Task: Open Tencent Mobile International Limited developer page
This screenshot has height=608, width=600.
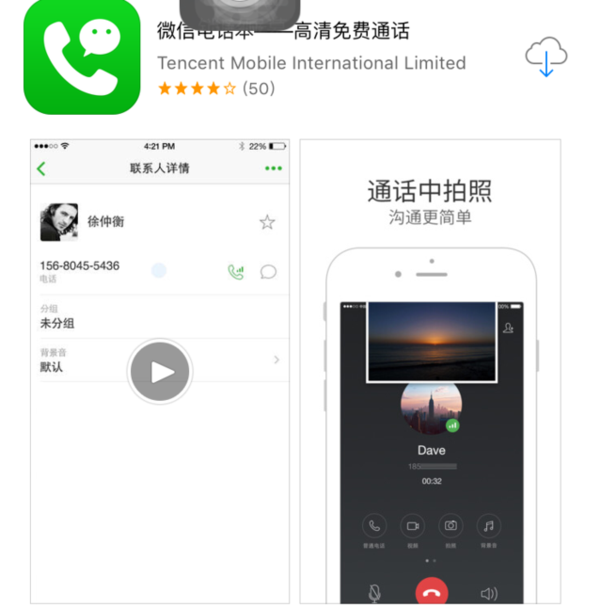Action: tap(311, 62)
